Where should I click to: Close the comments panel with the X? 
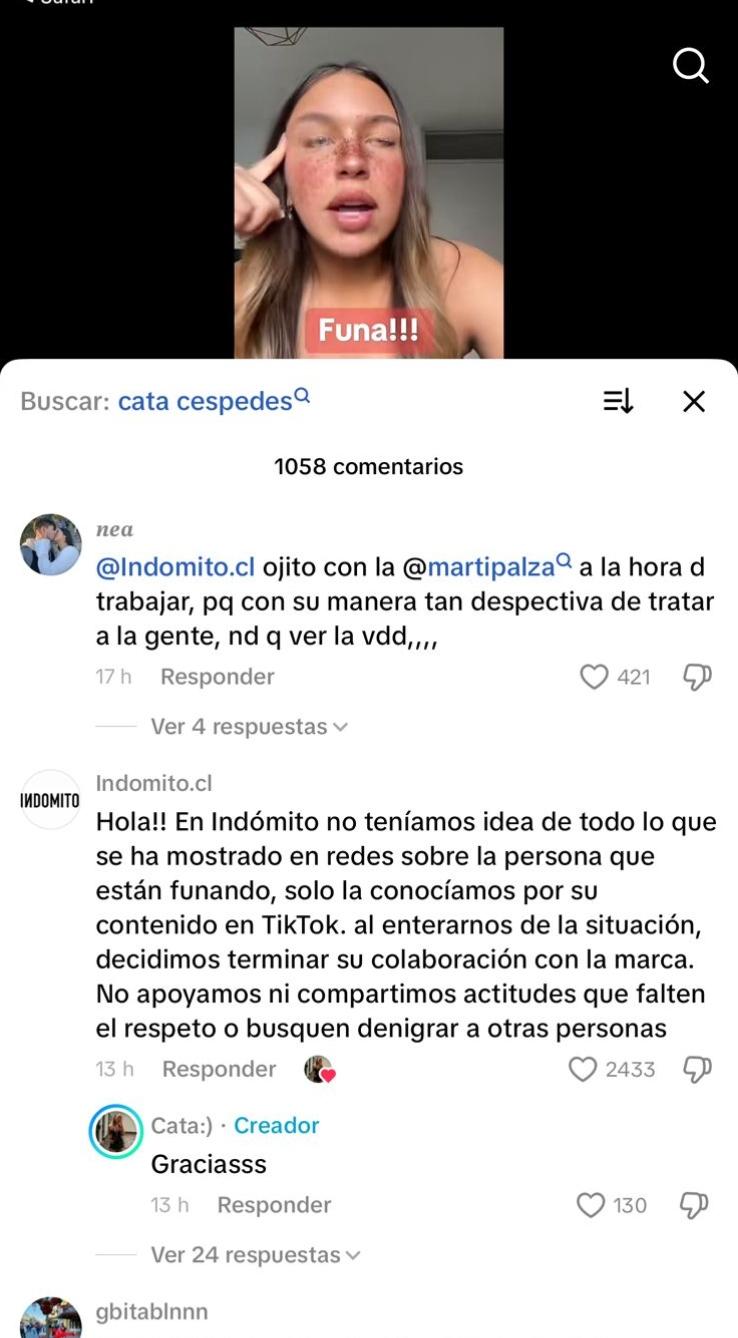(x=694, y=399)
